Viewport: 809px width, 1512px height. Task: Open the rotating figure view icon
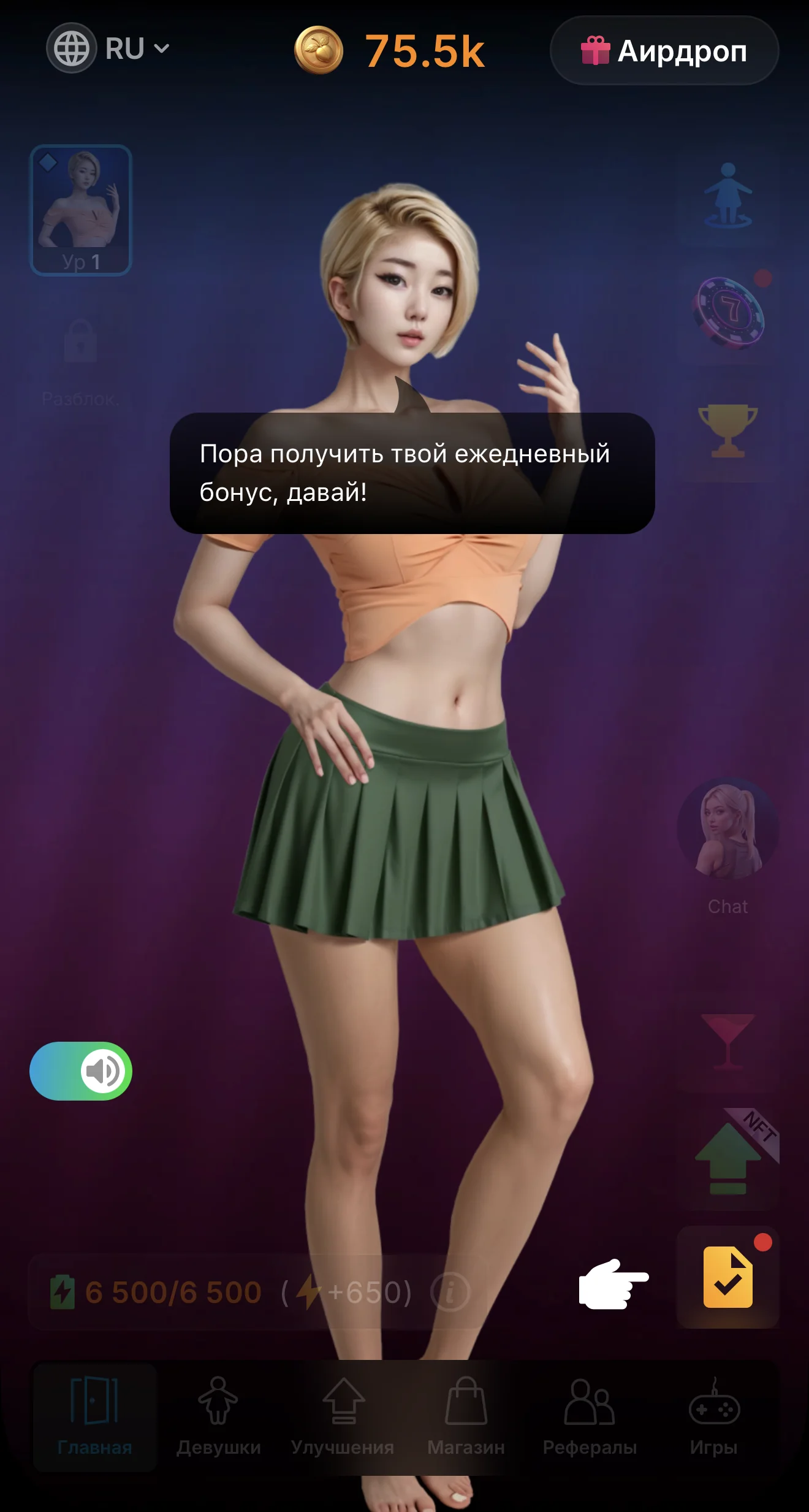(x=727, y=196)
